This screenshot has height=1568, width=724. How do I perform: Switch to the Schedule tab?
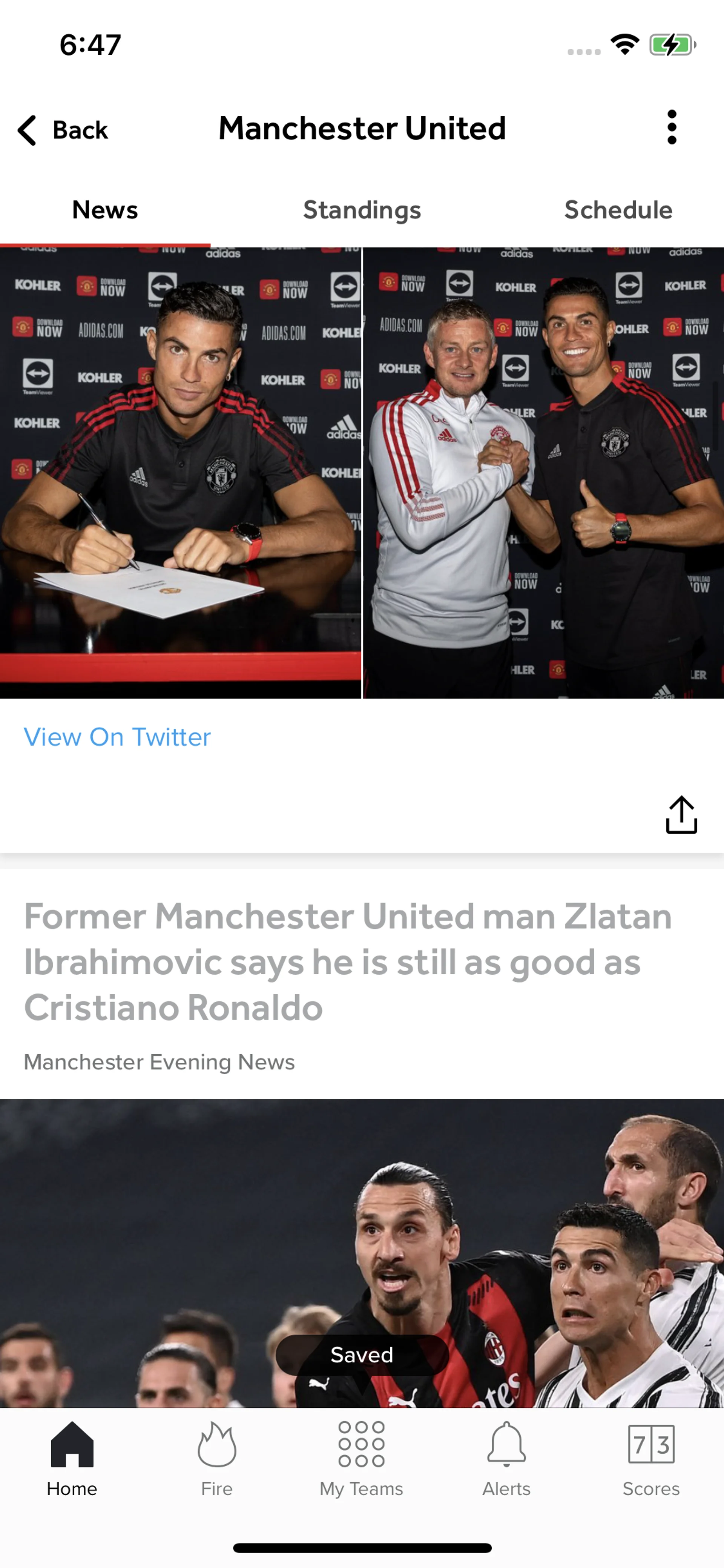click(618, 210)
